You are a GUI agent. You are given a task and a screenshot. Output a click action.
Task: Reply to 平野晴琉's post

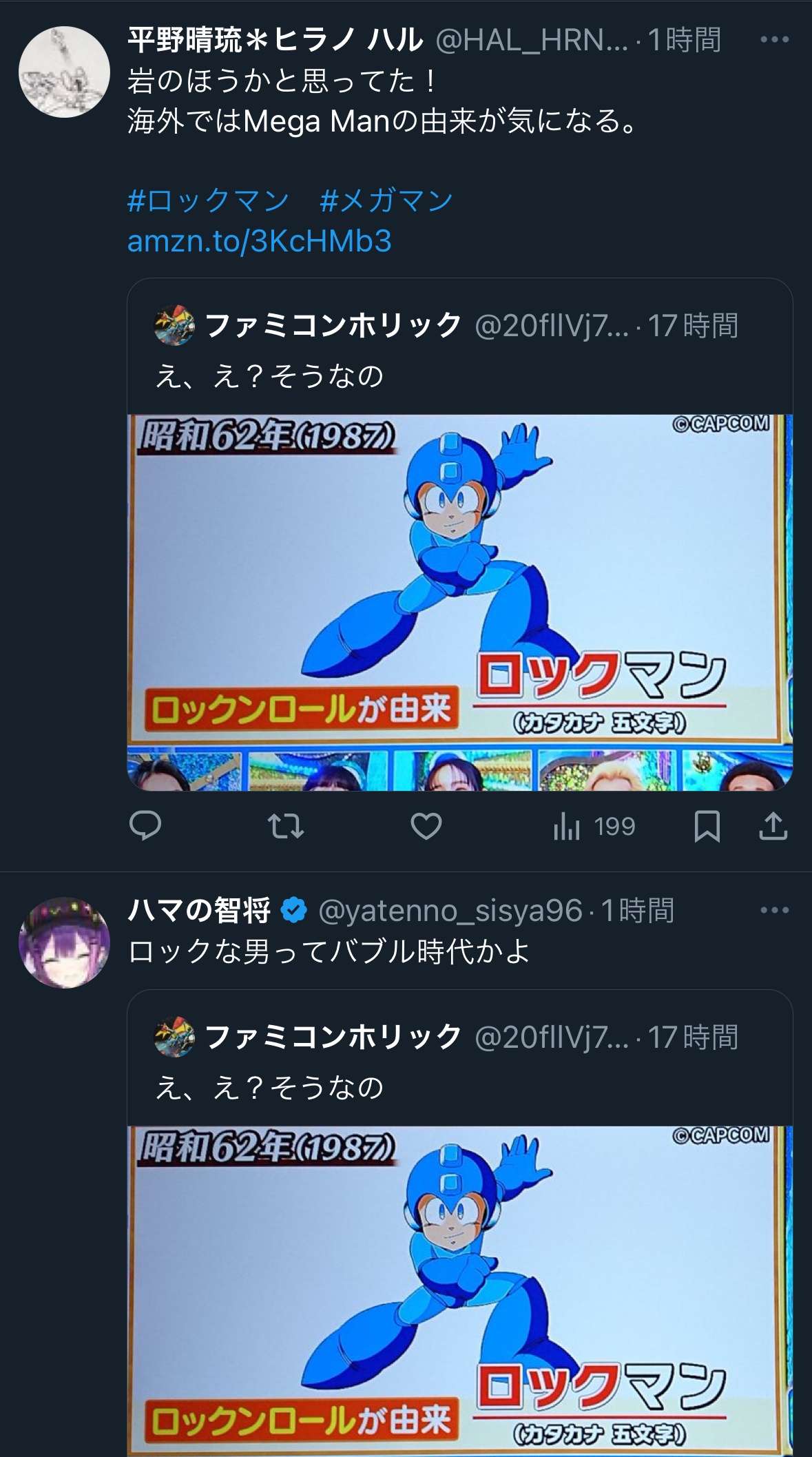point(145,826)
